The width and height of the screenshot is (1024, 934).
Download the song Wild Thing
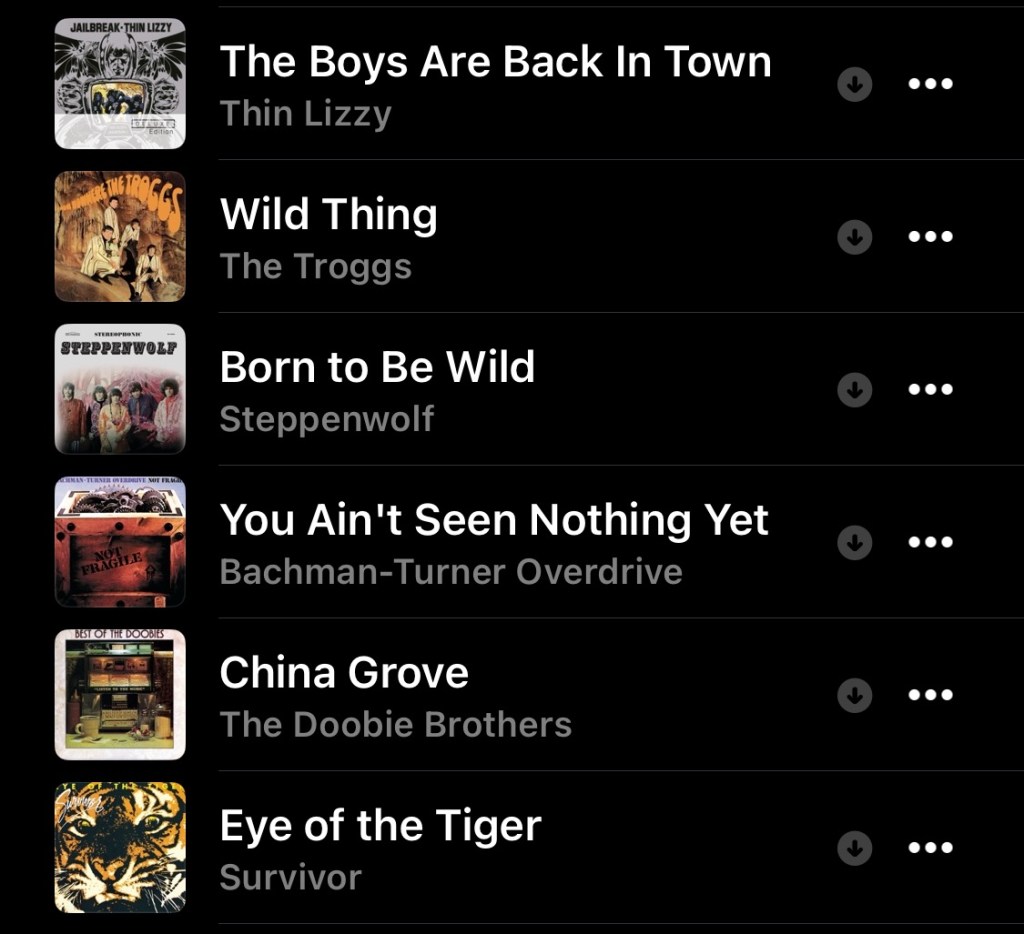click(854, 237)
